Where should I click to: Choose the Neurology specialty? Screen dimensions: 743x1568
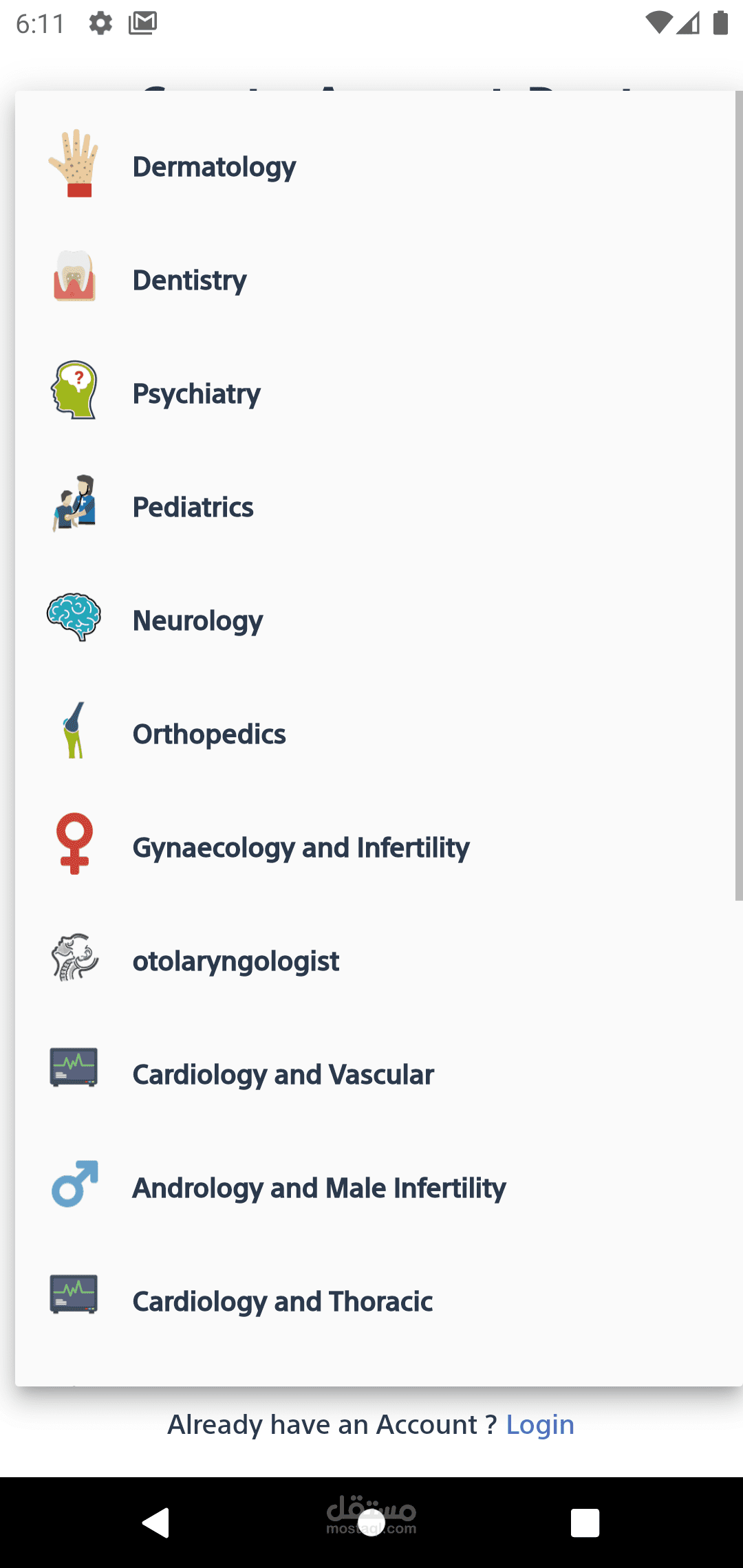197,621
